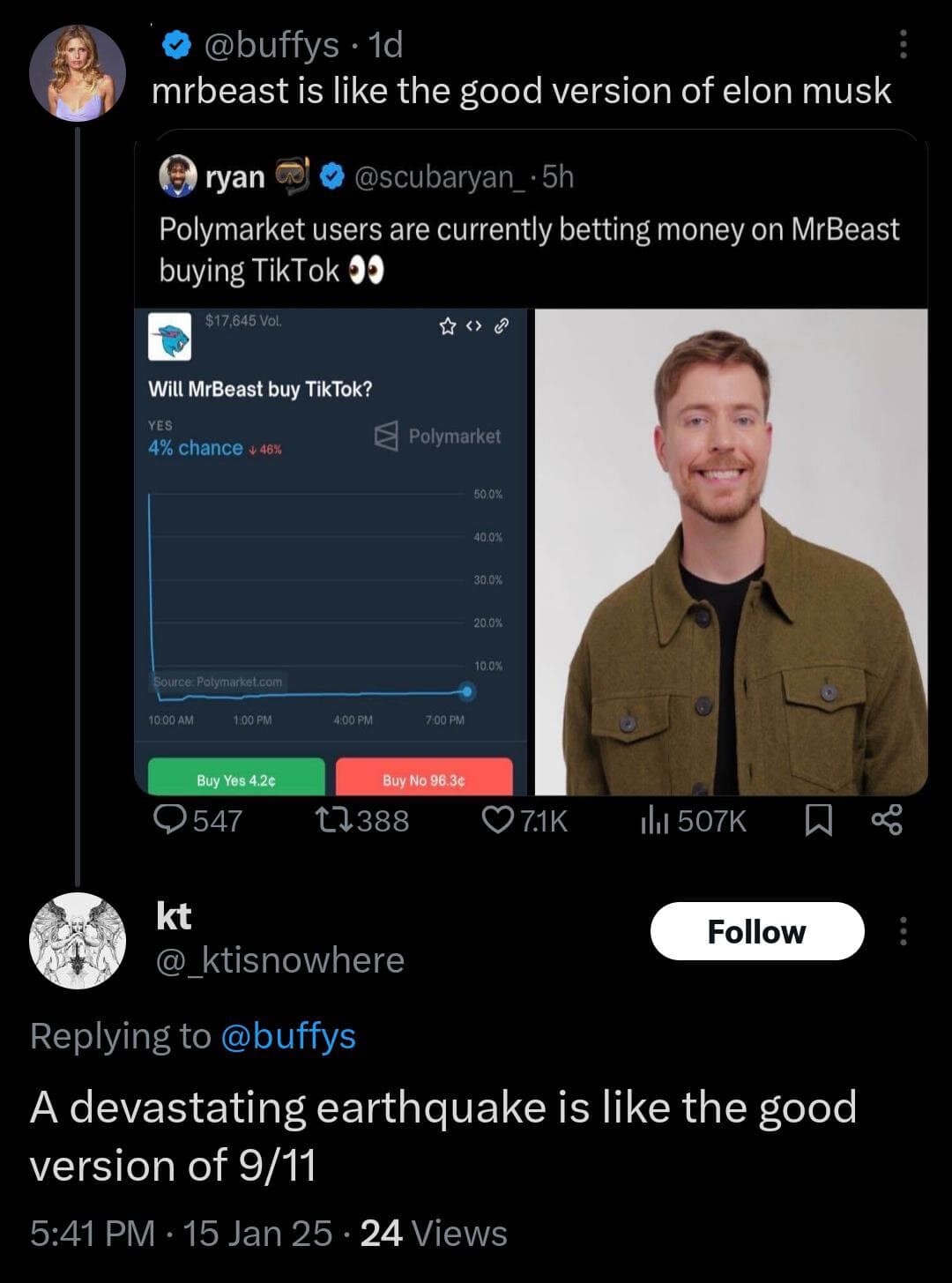Open kt's profile avatar
This screenshot has height=1283, width=952.
click(x=78, y=941)
